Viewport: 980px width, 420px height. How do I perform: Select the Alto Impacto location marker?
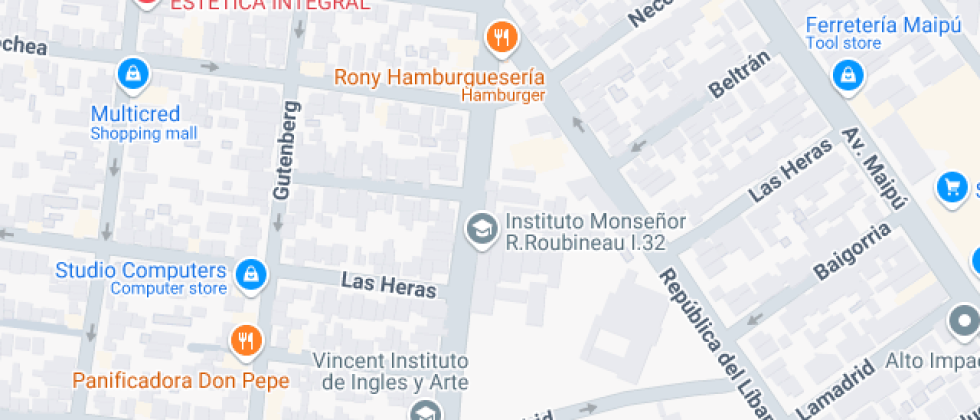pos(964,323)
